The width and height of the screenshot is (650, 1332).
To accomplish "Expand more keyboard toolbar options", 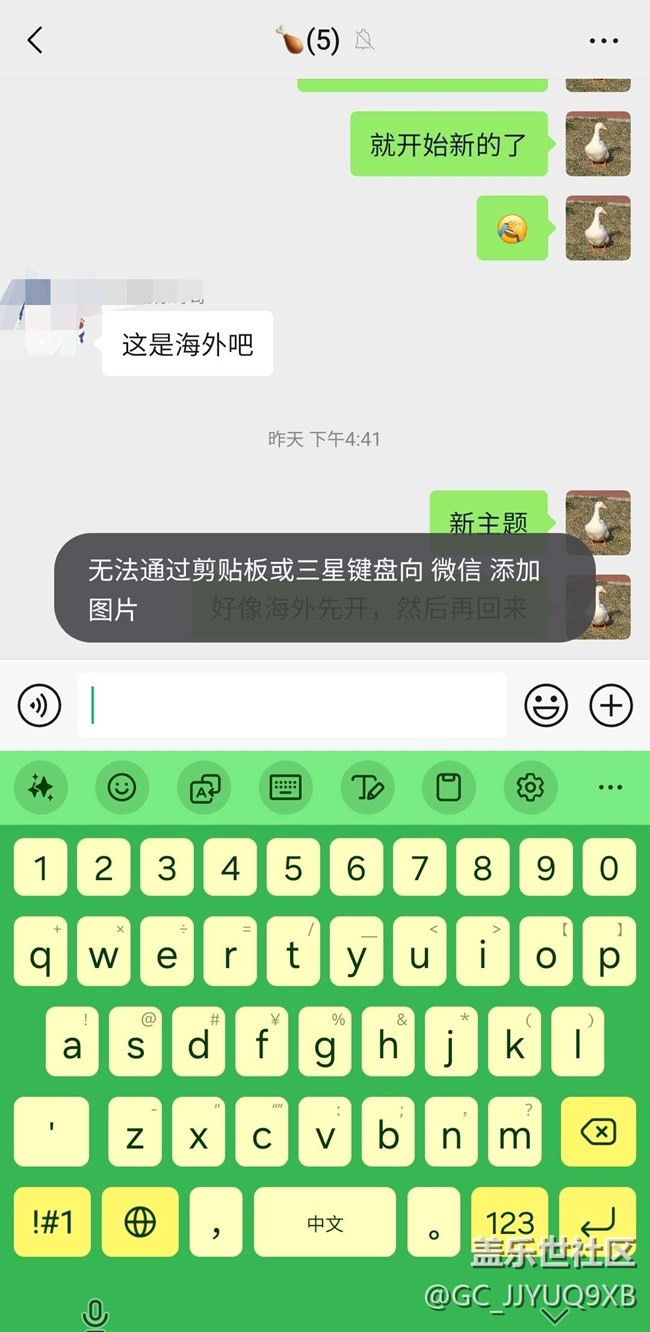I will point(610,788).
